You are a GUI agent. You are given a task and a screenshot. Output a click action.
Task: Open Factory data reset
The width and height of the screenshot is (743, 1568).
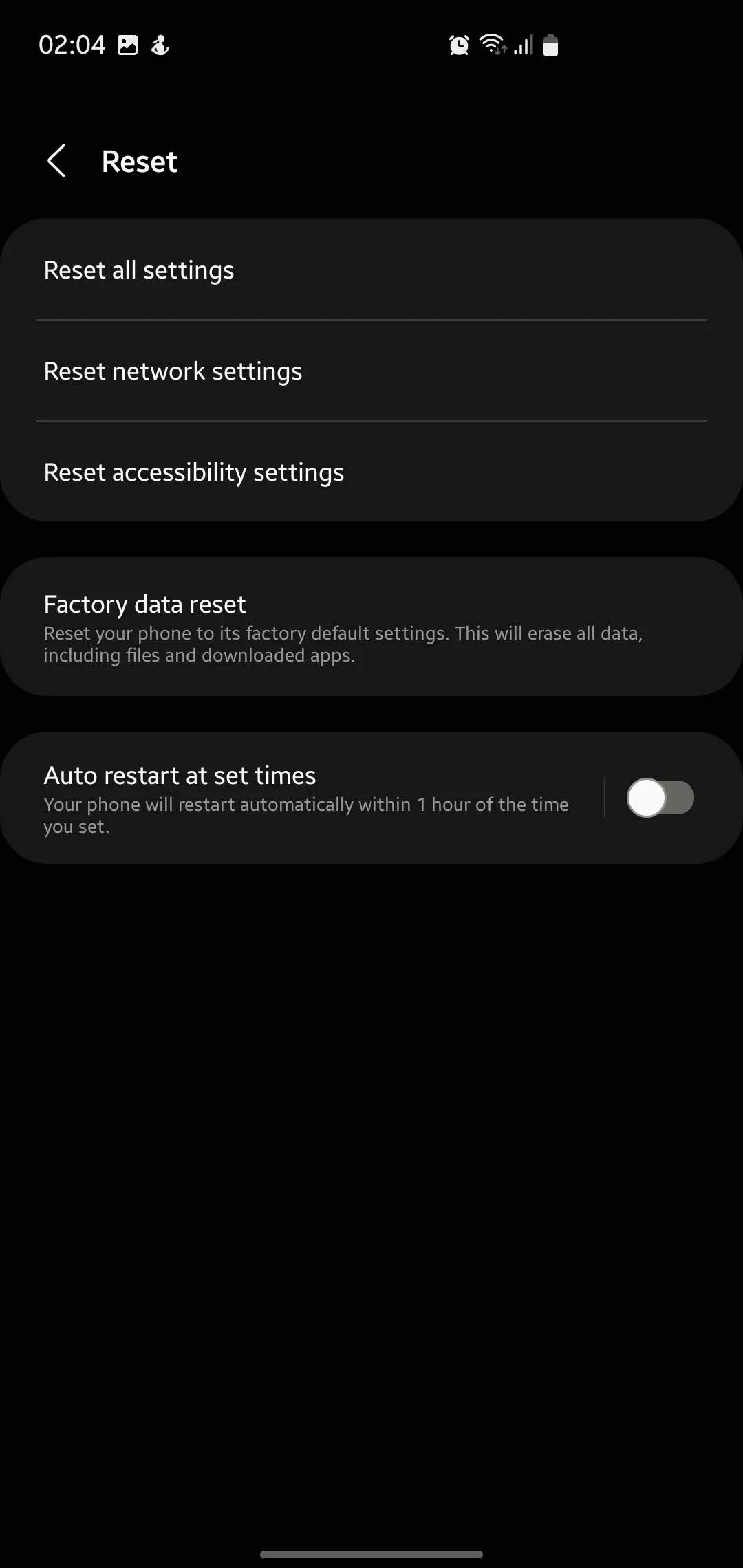[x=144, y=605]
